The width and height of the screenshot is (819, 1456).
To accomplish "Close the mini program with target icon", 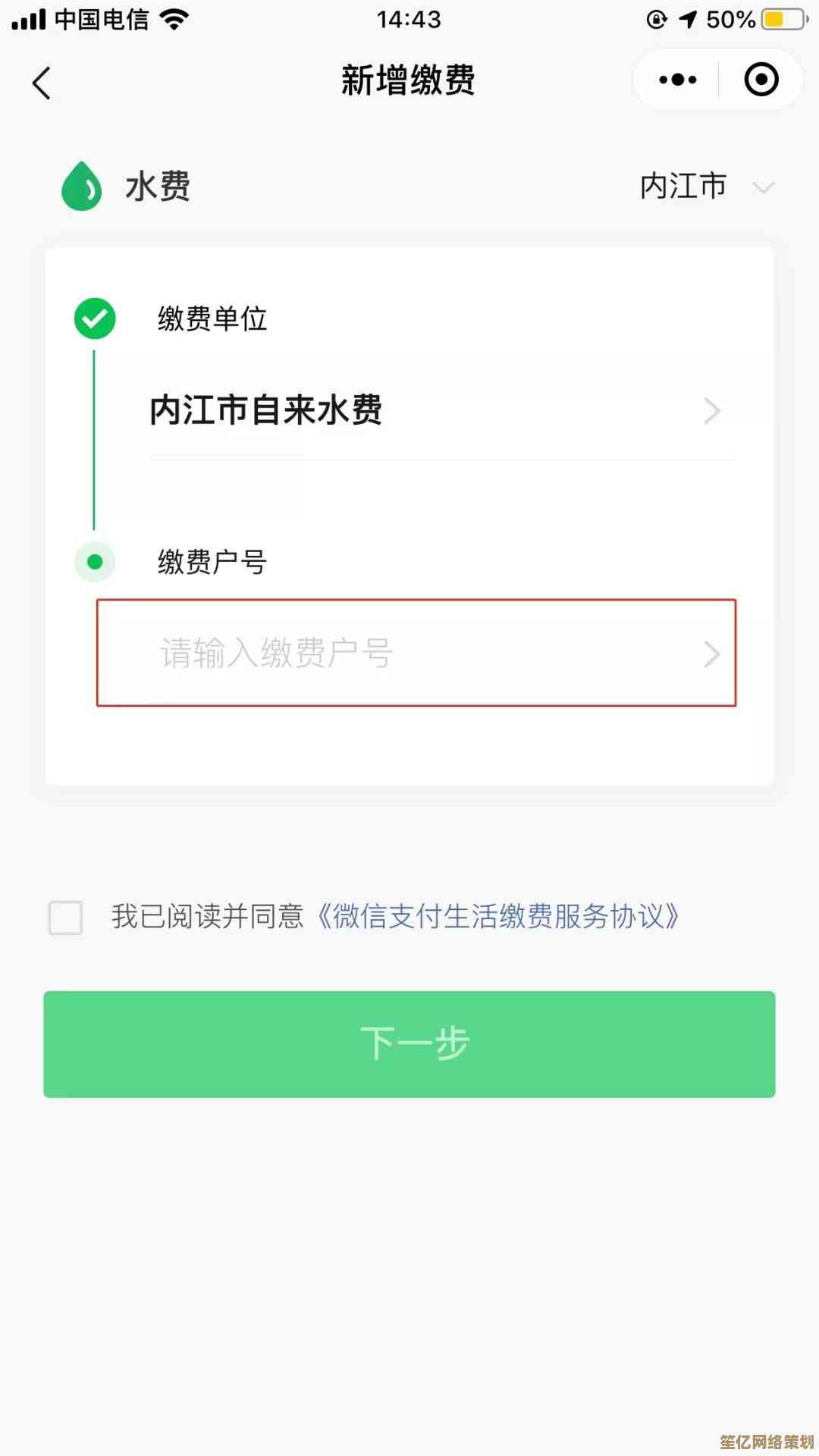I will [761, 80].
